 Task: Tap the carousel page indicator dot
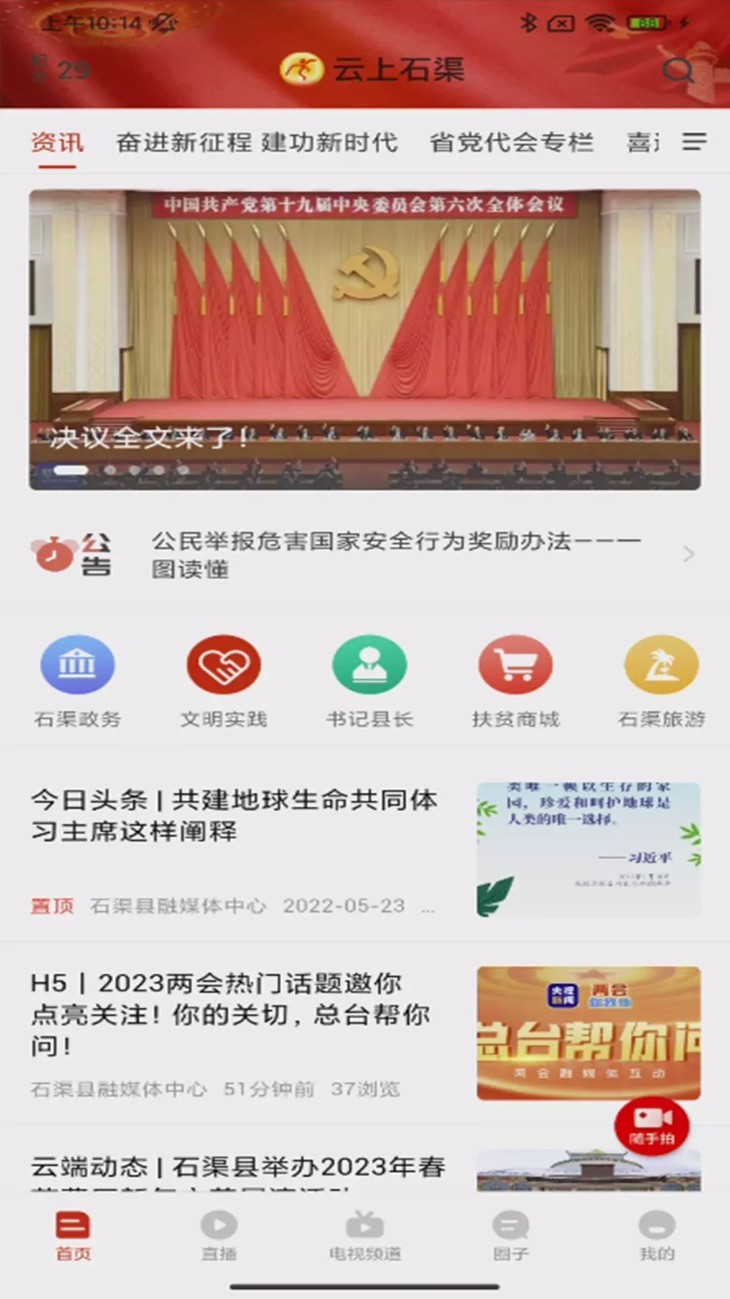[74, 468]
